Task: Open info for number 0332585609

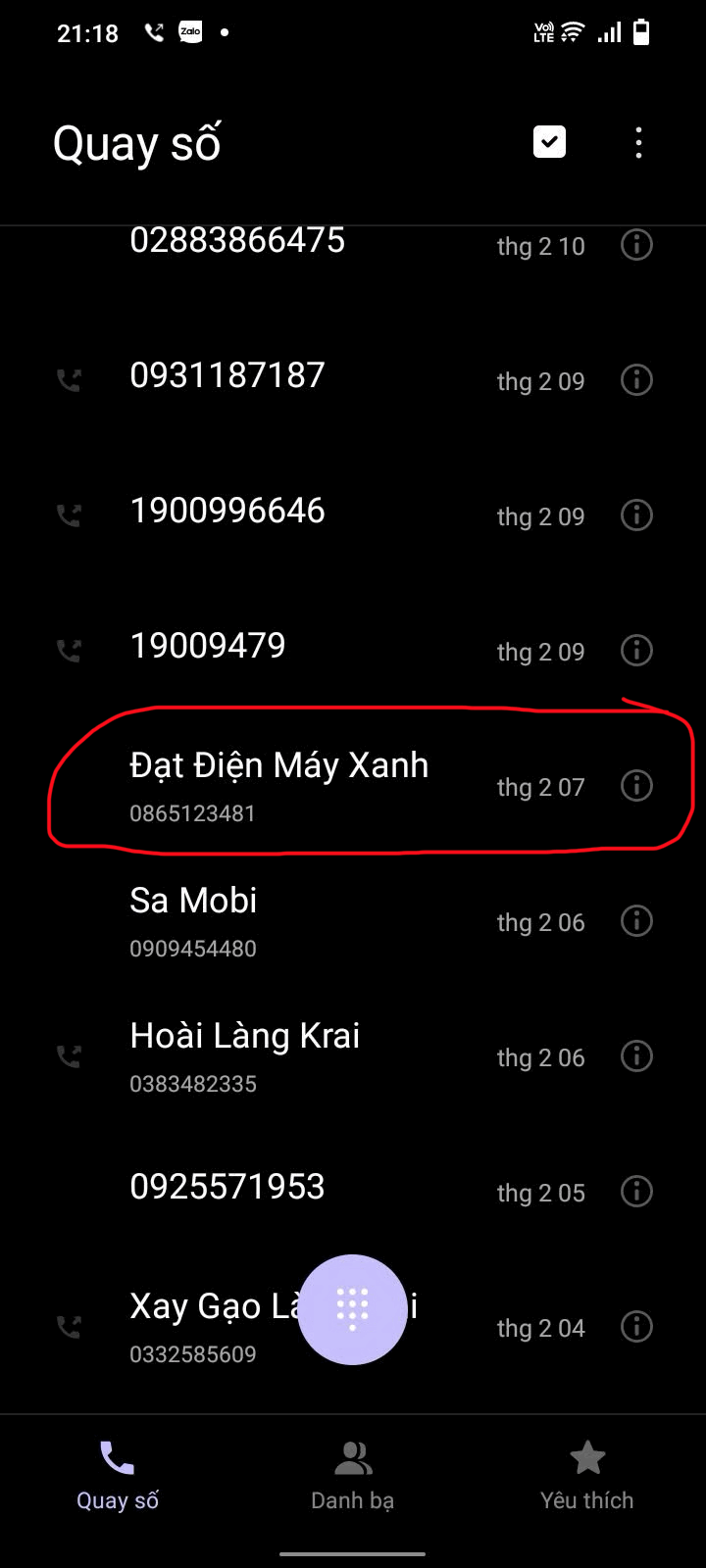Action: tap(636, 1327)
